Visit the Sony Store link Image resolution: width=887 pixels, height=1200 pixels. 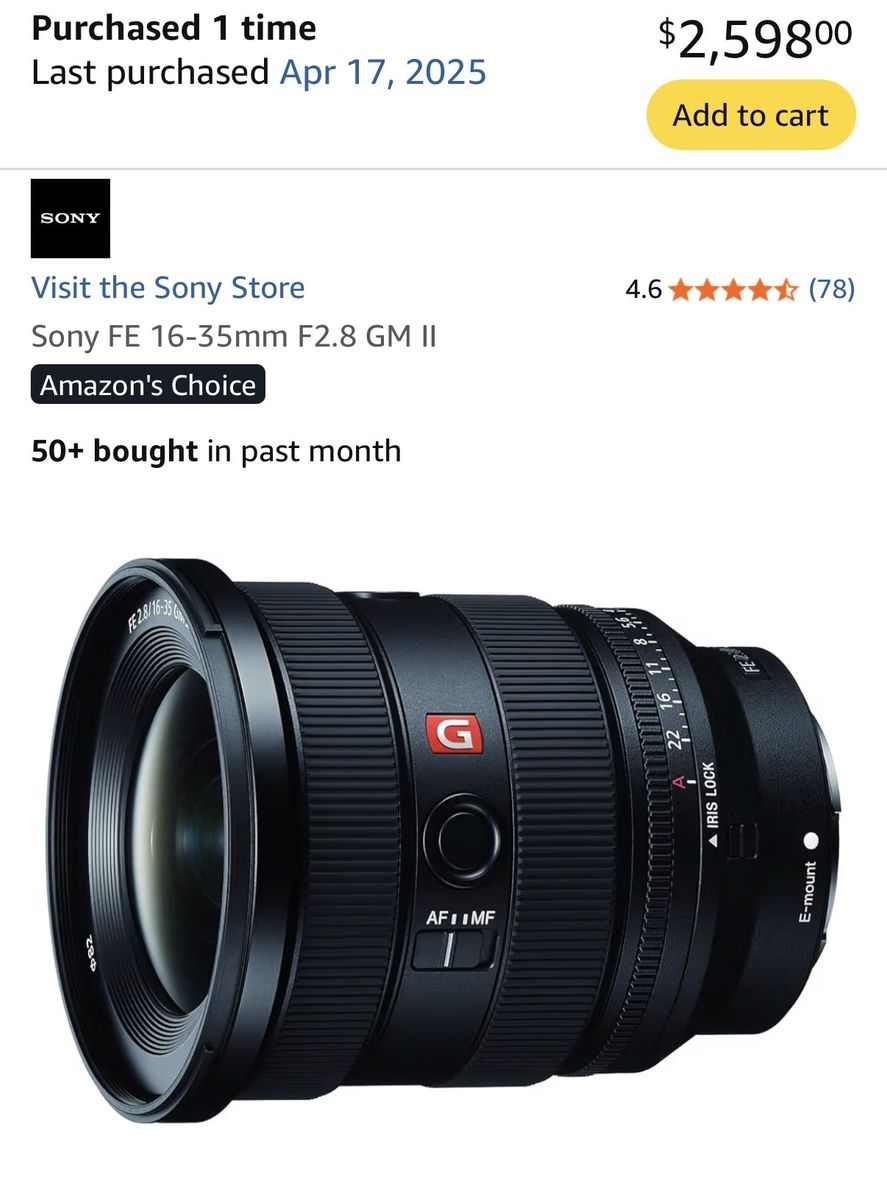pos(168,288)
